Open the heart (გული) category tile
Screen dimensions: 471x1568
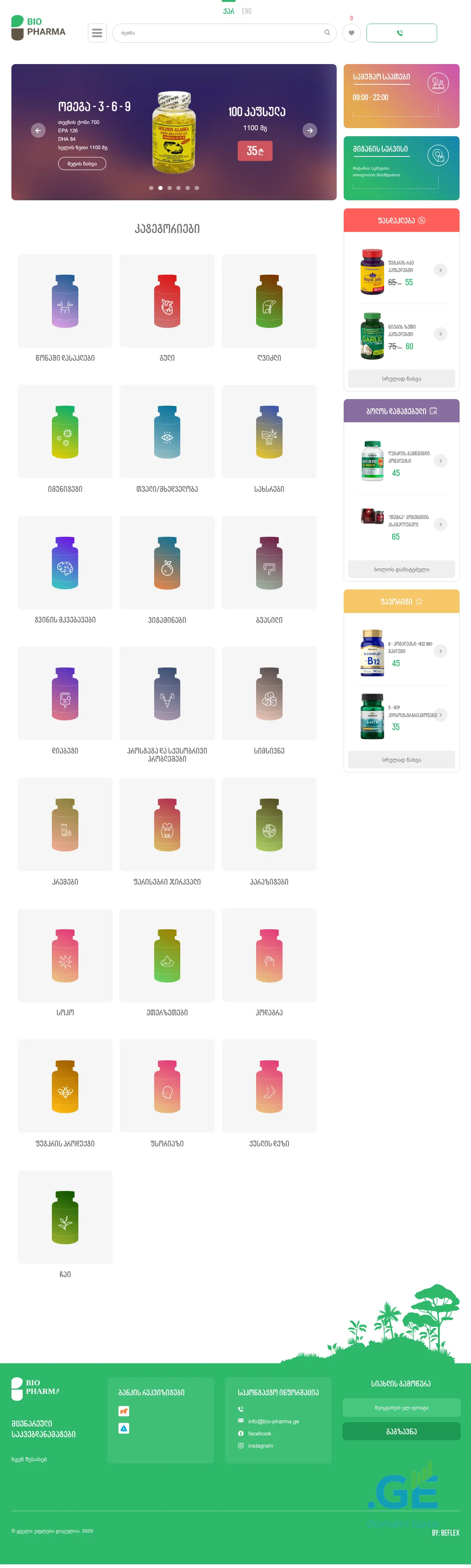click(x=167, y=301)
